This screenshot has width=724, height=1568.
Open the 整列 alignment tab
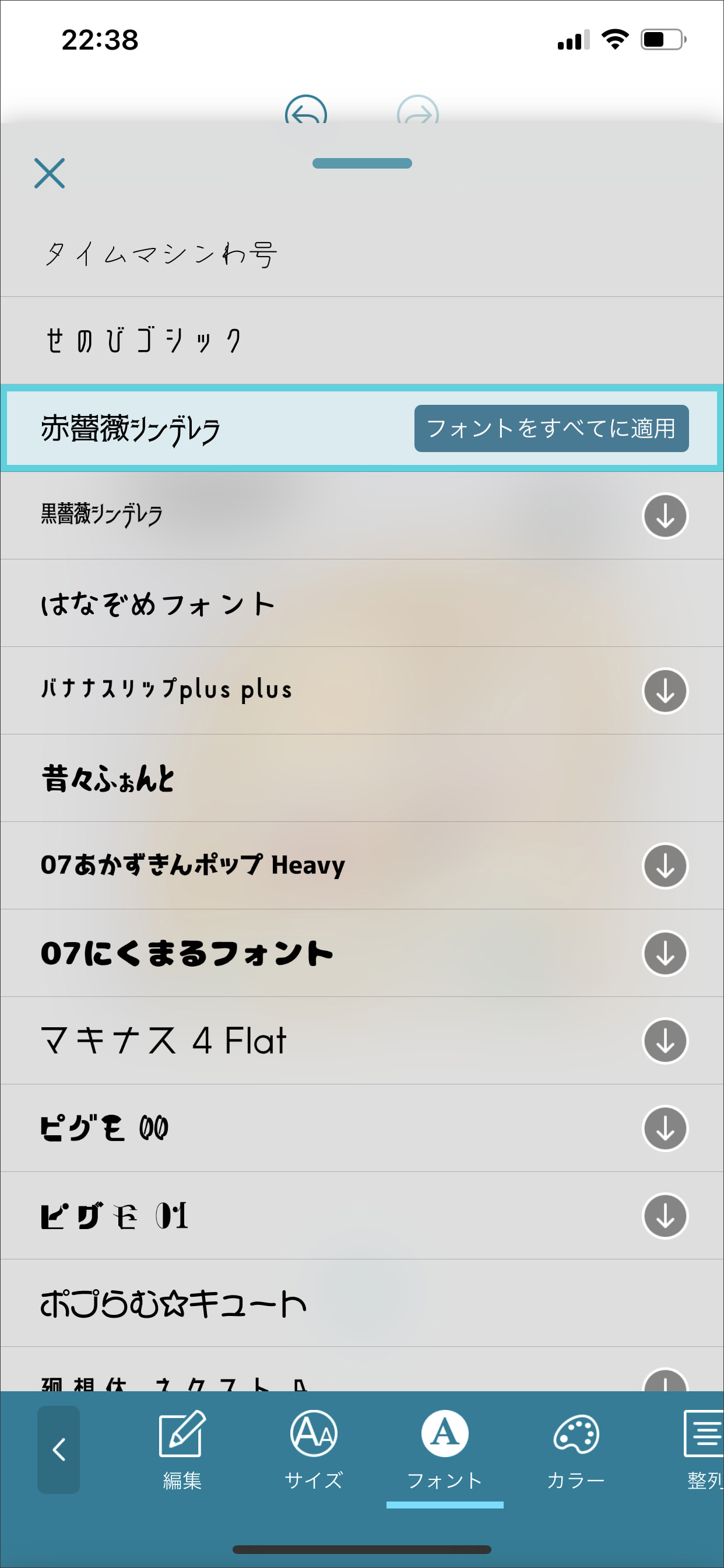pyautogui.click(x=704, y=1450)
